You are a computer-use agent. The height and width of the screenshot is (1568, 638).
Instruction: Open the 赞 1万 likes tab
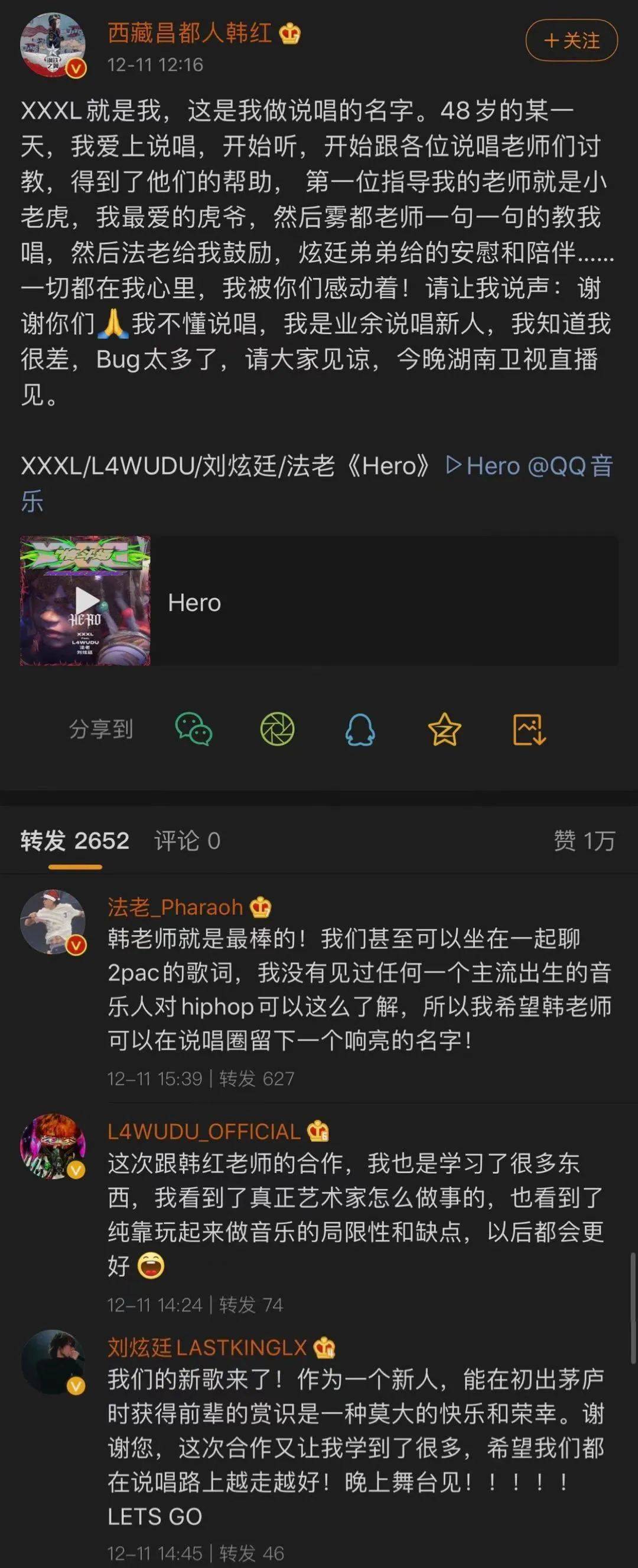click(x=583, y=841)
